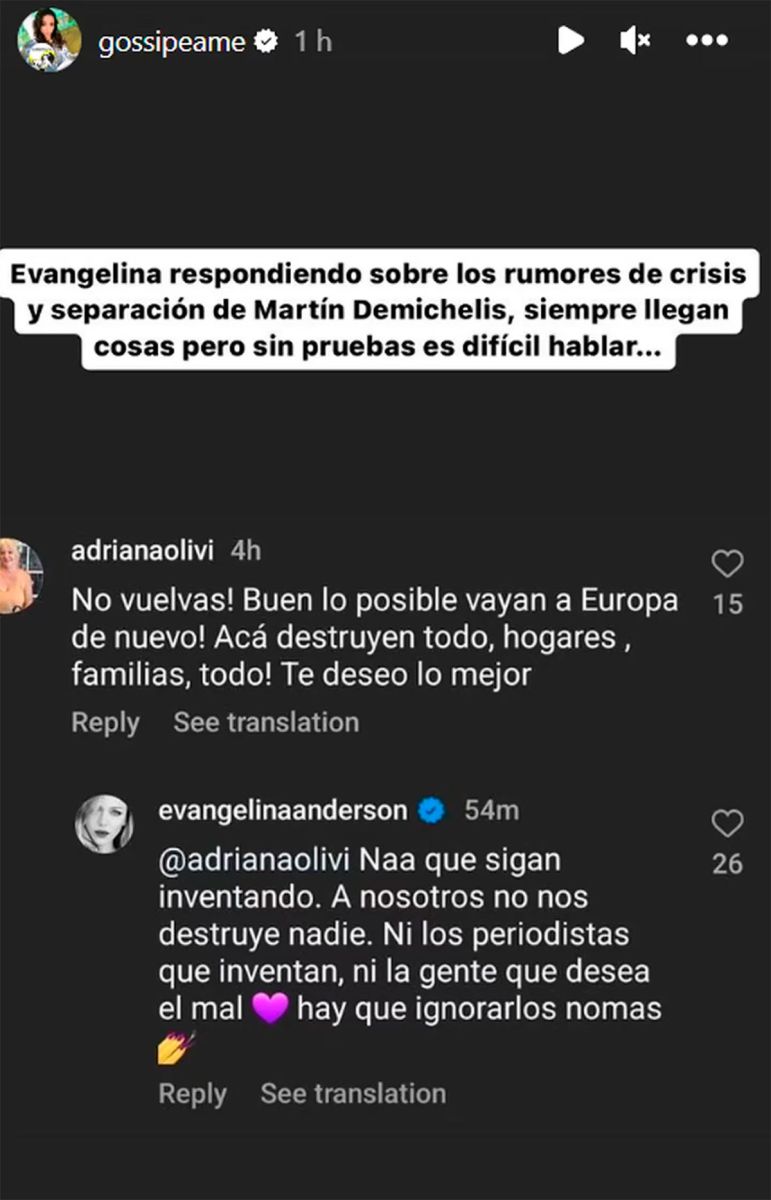Resume the story with the play button
Screen dimensions: 771x1200
tap(571, 41)
